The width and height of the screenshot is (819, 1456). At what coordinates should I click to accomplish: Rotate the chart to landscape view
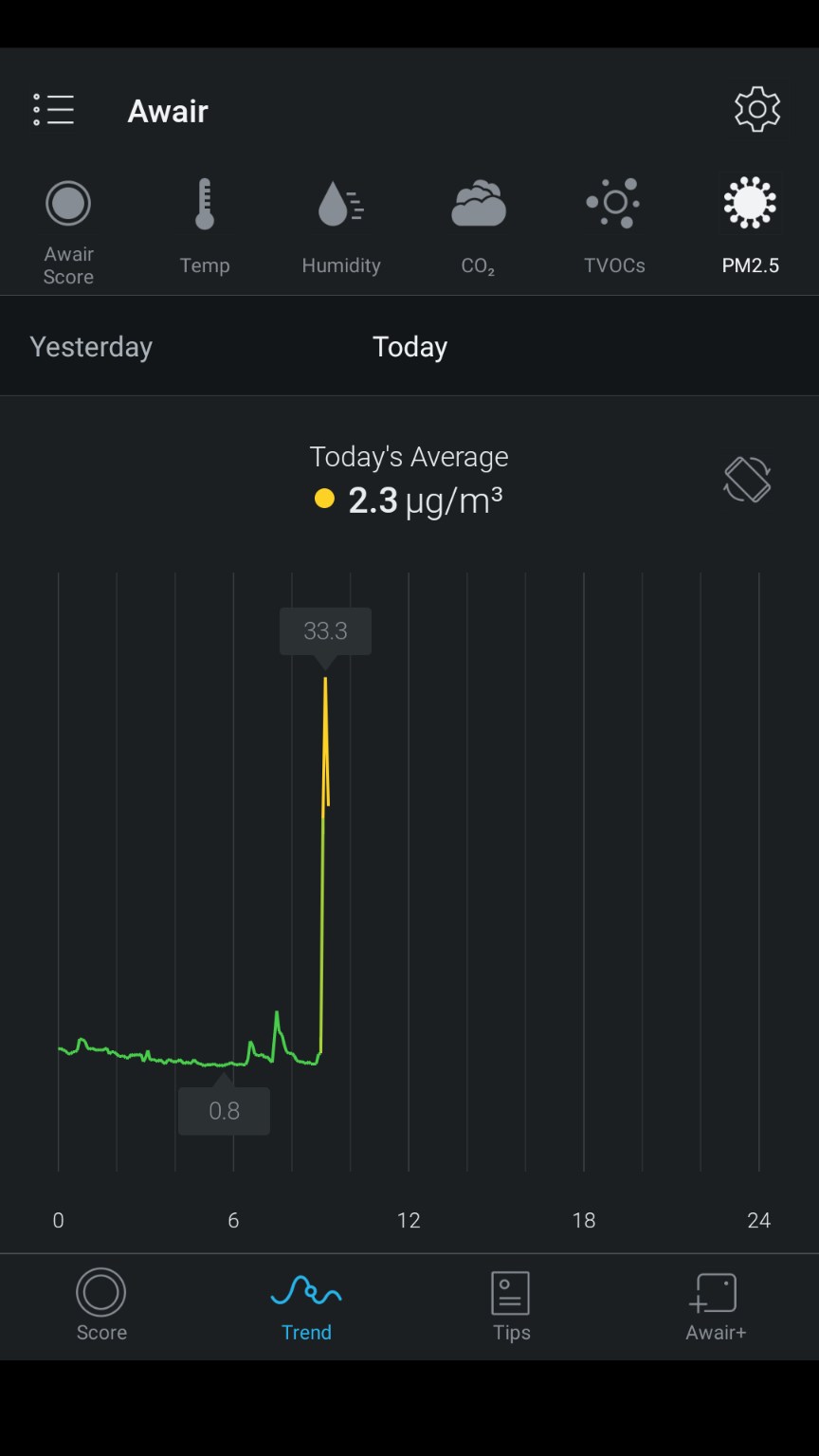[747, 480]
